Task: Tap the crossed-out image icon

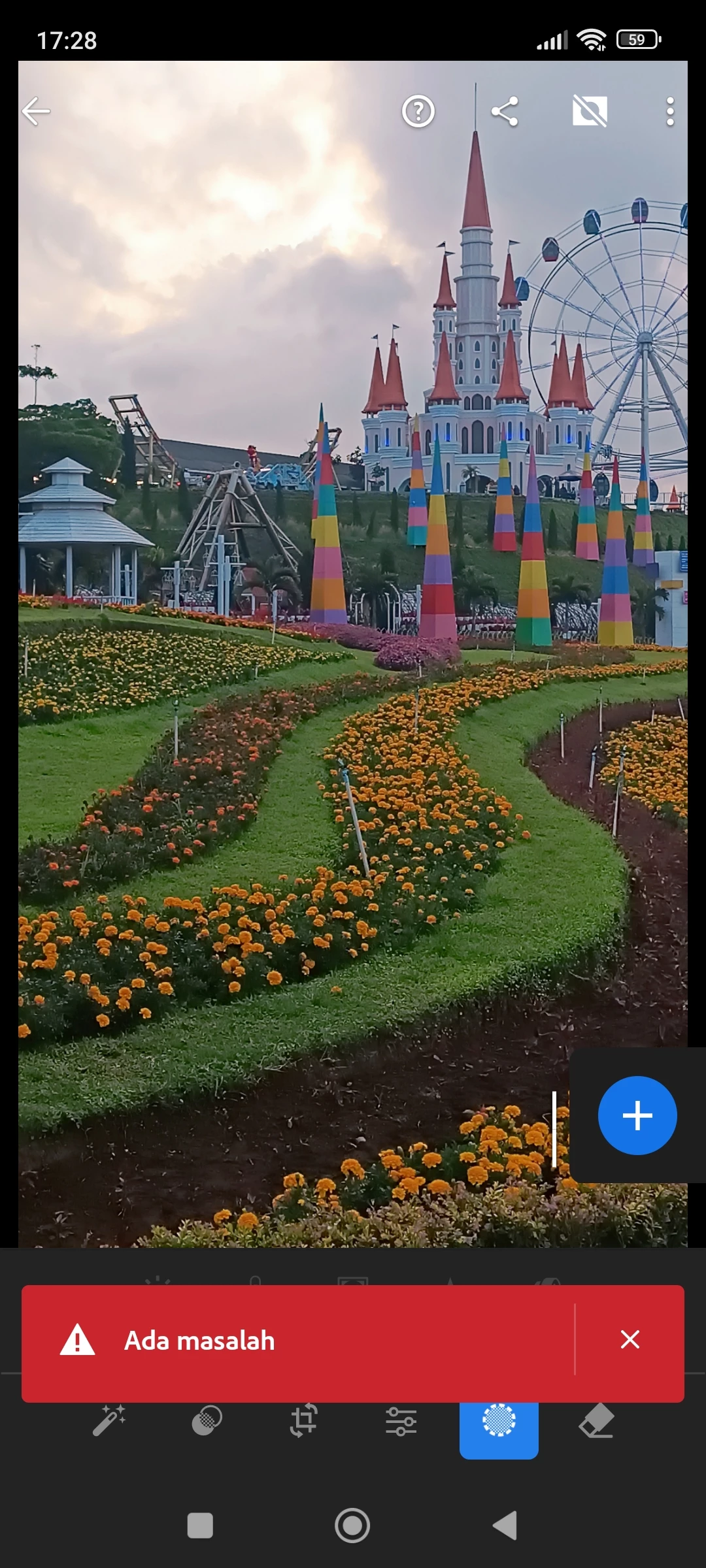Action: pyautogui.click(x=590, y=111)
